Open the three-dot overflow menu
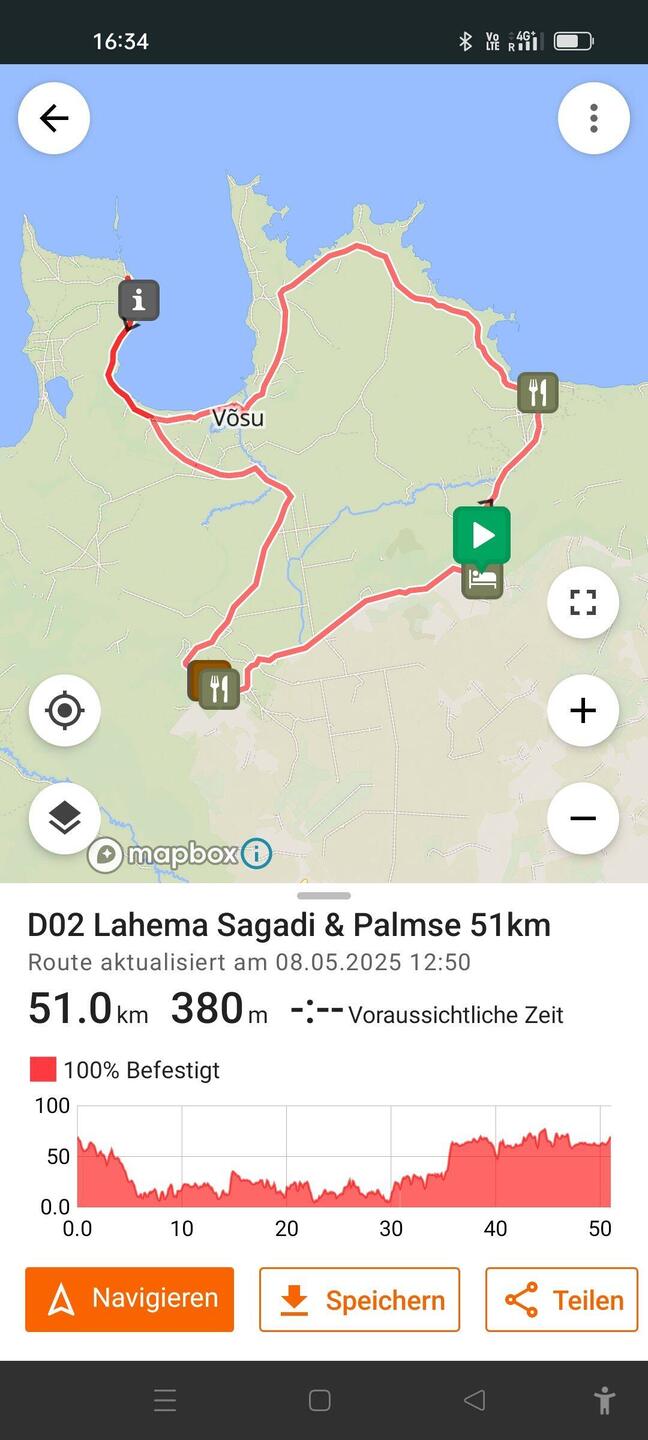 pos(593,118)
